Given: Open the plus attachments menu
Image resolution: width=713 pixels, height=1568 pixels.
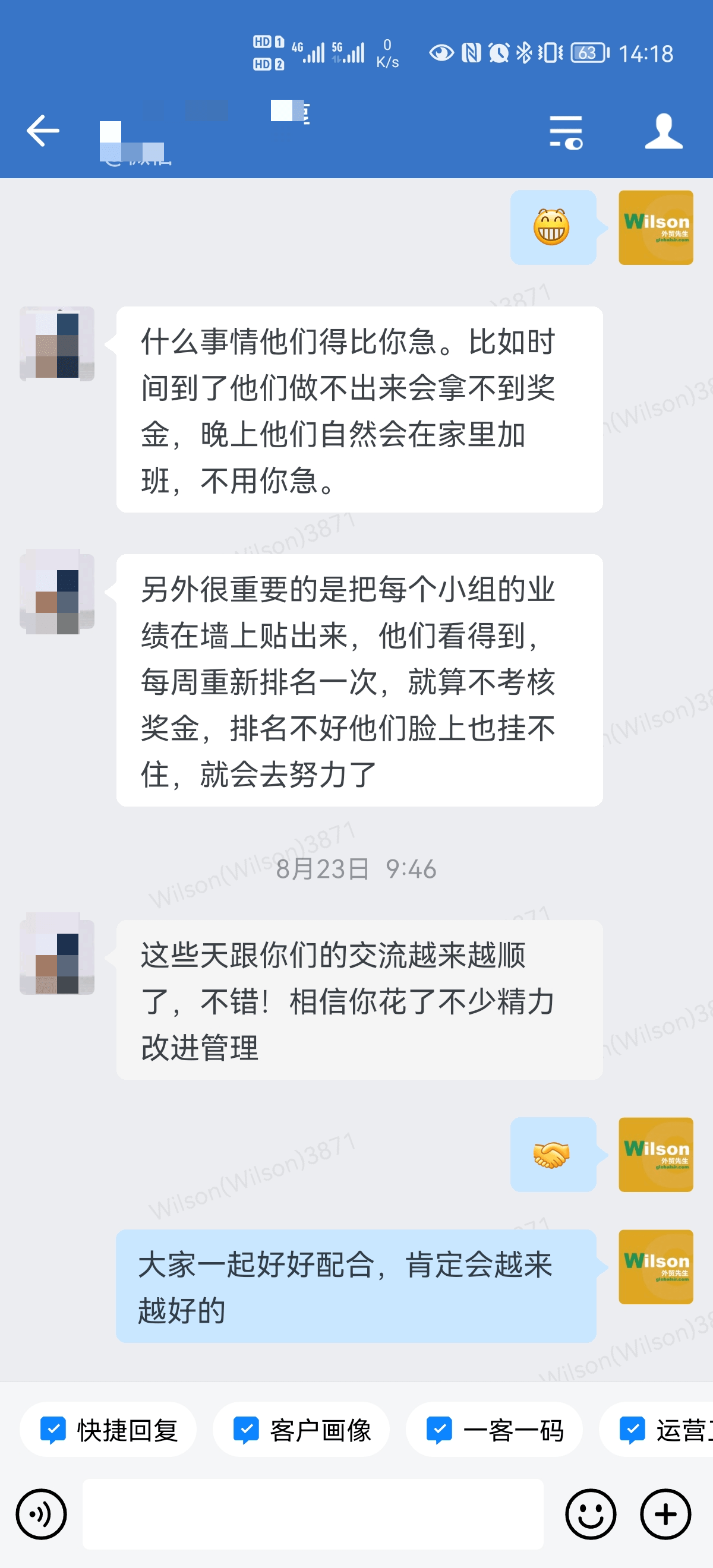Looking at the screenshot, I should [x=665, y=1514].
